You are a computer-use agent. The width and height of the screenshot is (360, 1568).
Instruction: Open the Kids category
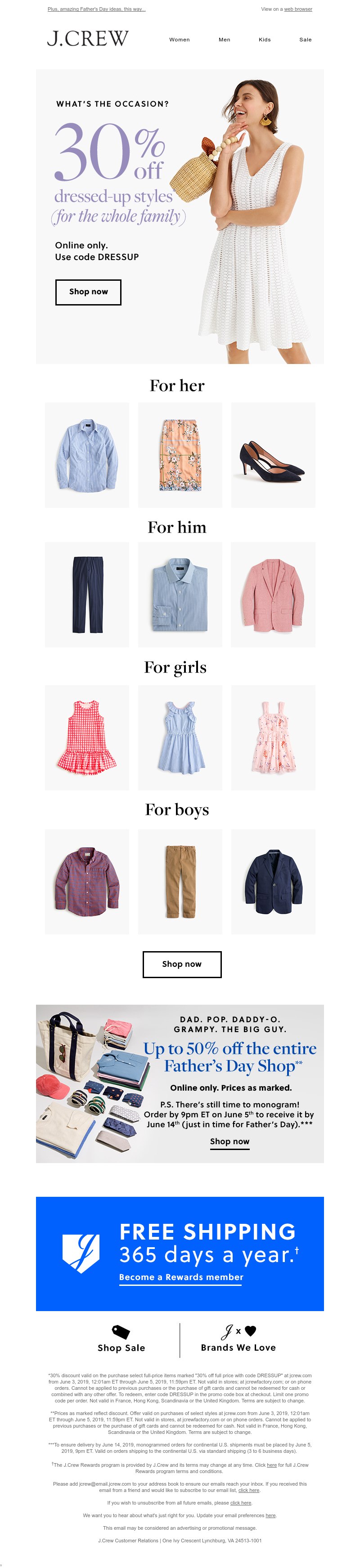(x=264, y=40)
